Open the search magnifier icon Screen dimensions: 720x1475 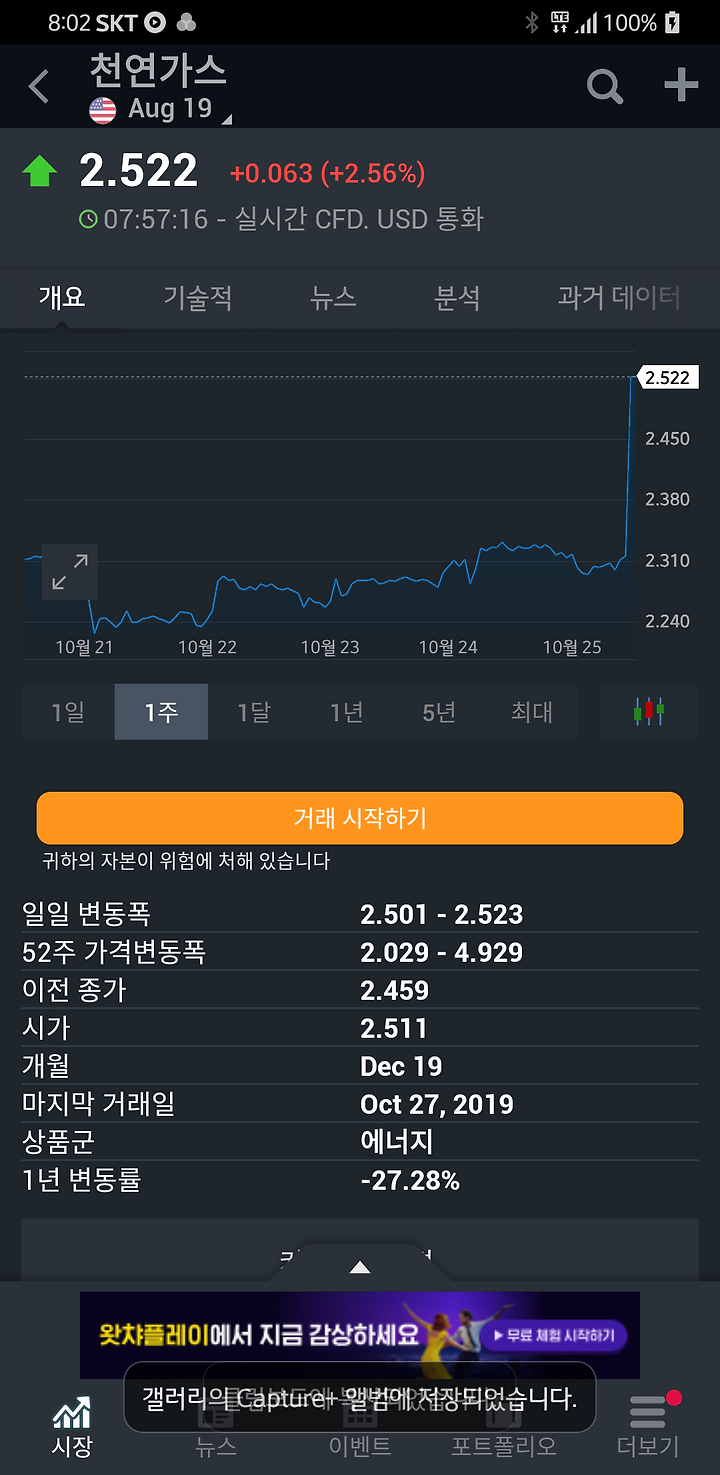coord(604,86)
